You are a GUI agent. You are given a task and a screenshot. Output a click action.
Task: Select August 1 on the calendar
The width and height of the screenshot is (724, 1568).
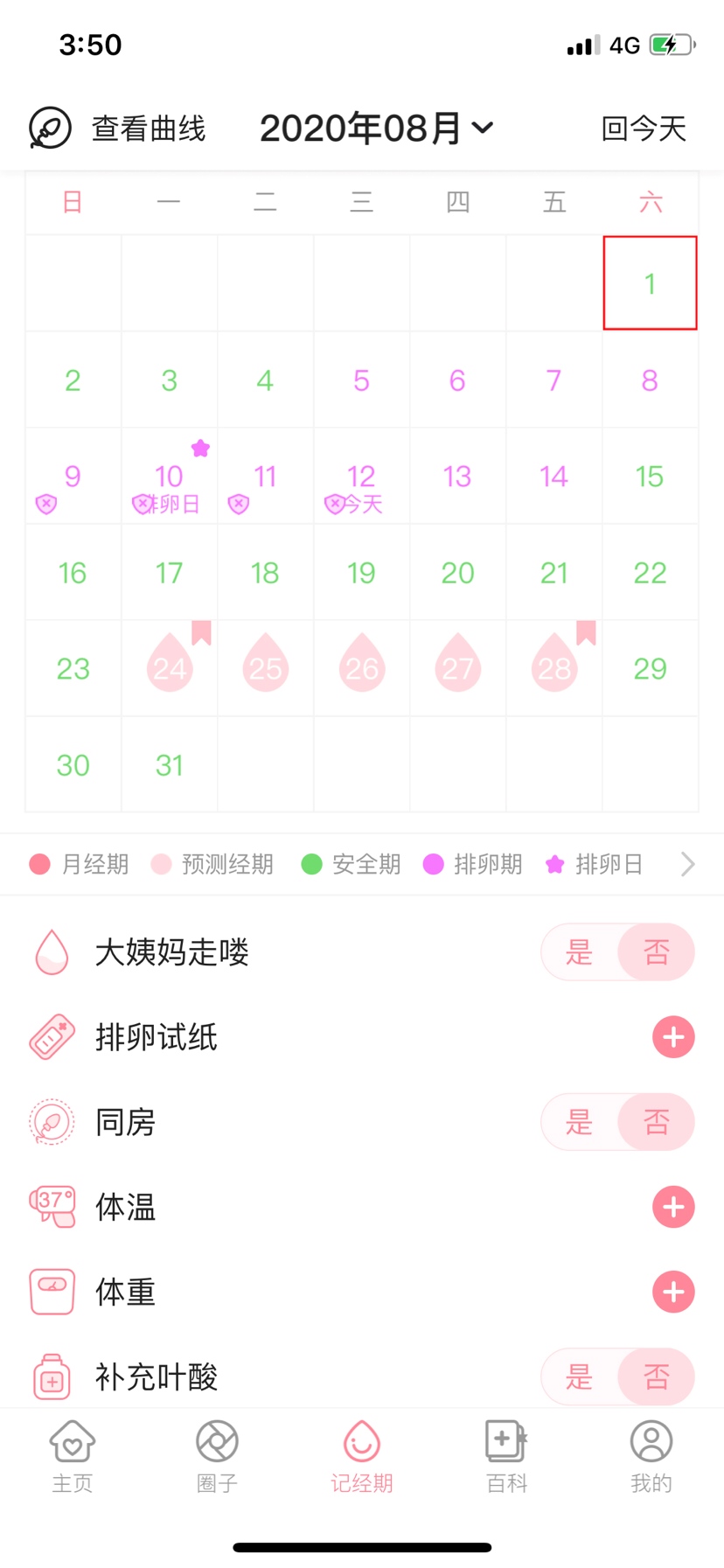650,283
